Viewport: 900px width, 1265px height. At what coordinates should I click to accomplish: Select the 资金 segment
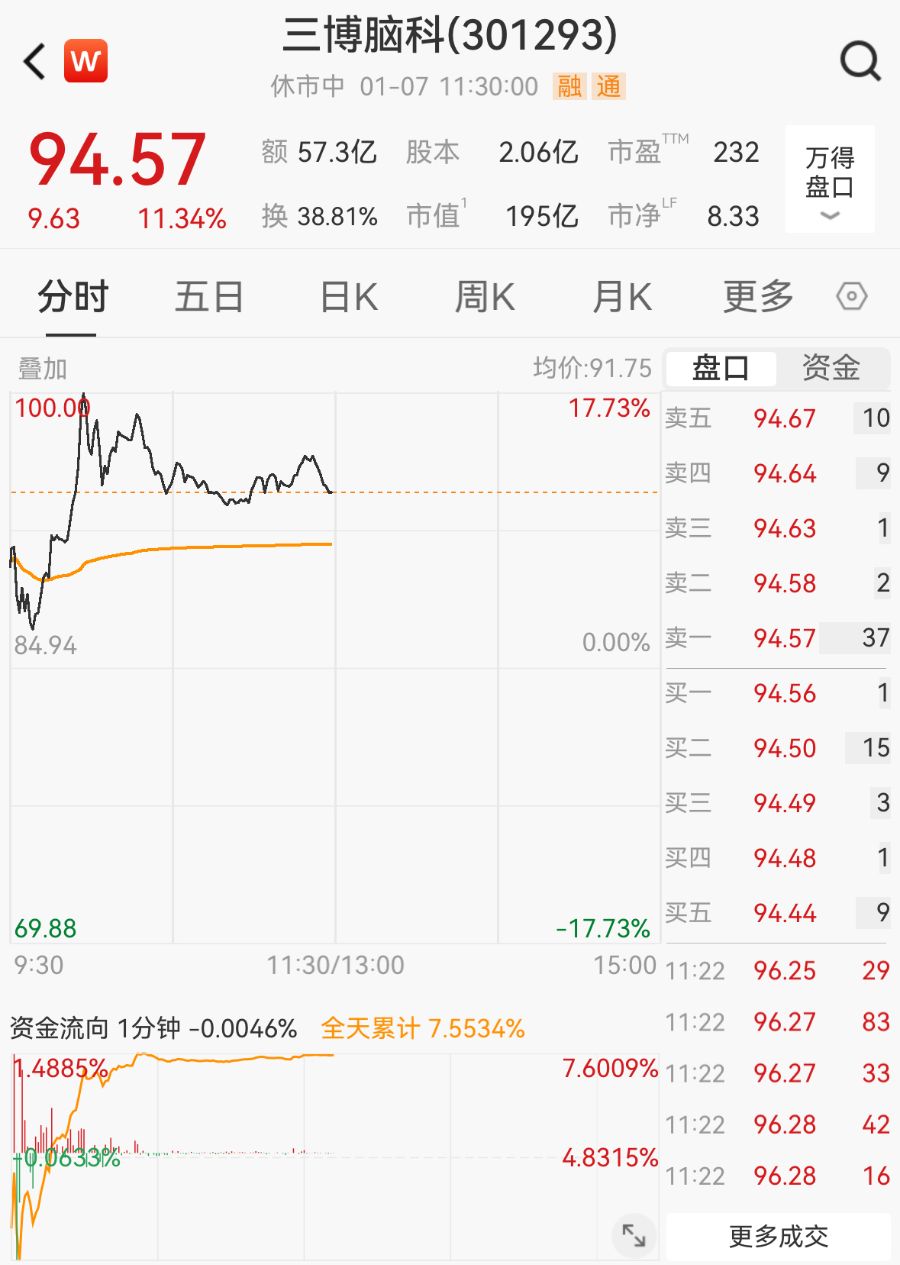point(831,368)
